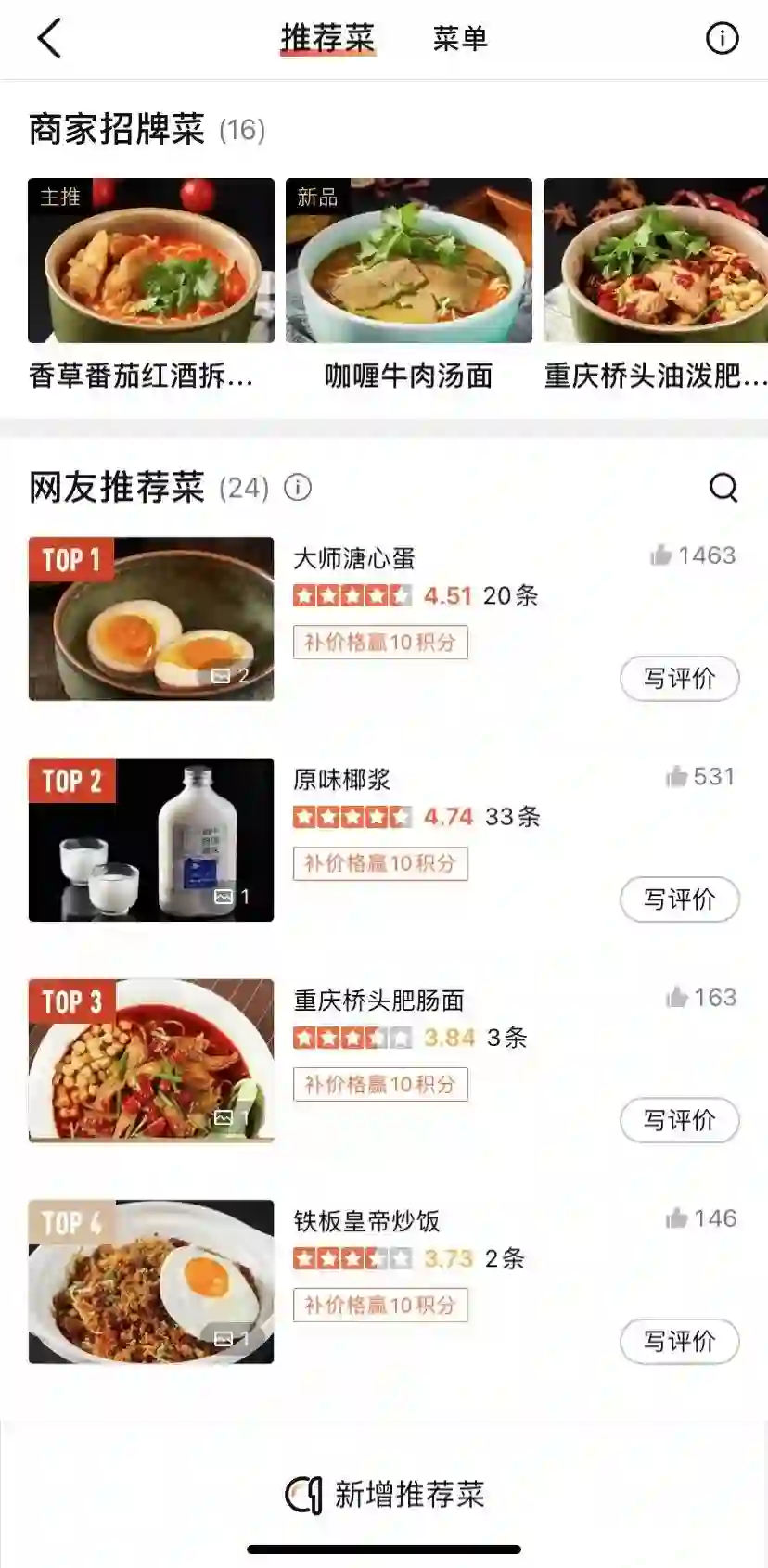
Task: Add a new recommended dish
Action: tap(384, 1494)
